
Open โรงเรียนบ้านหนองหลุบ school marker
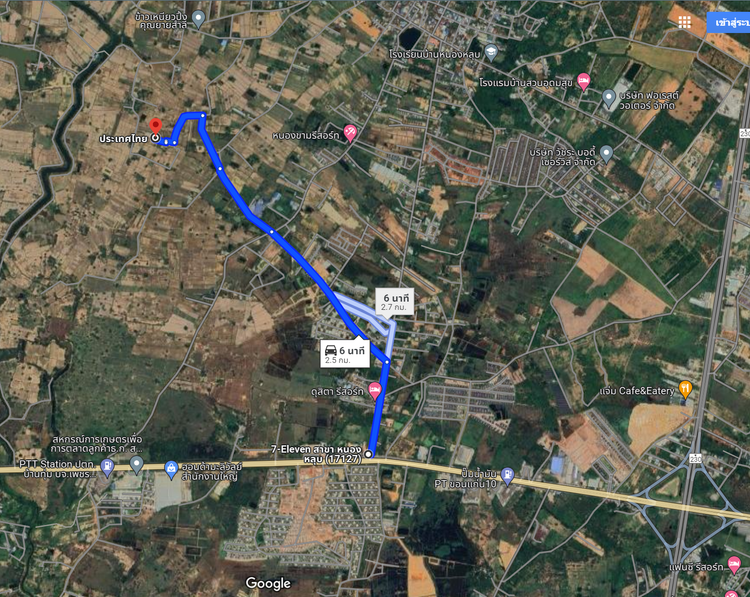(489, 51)
